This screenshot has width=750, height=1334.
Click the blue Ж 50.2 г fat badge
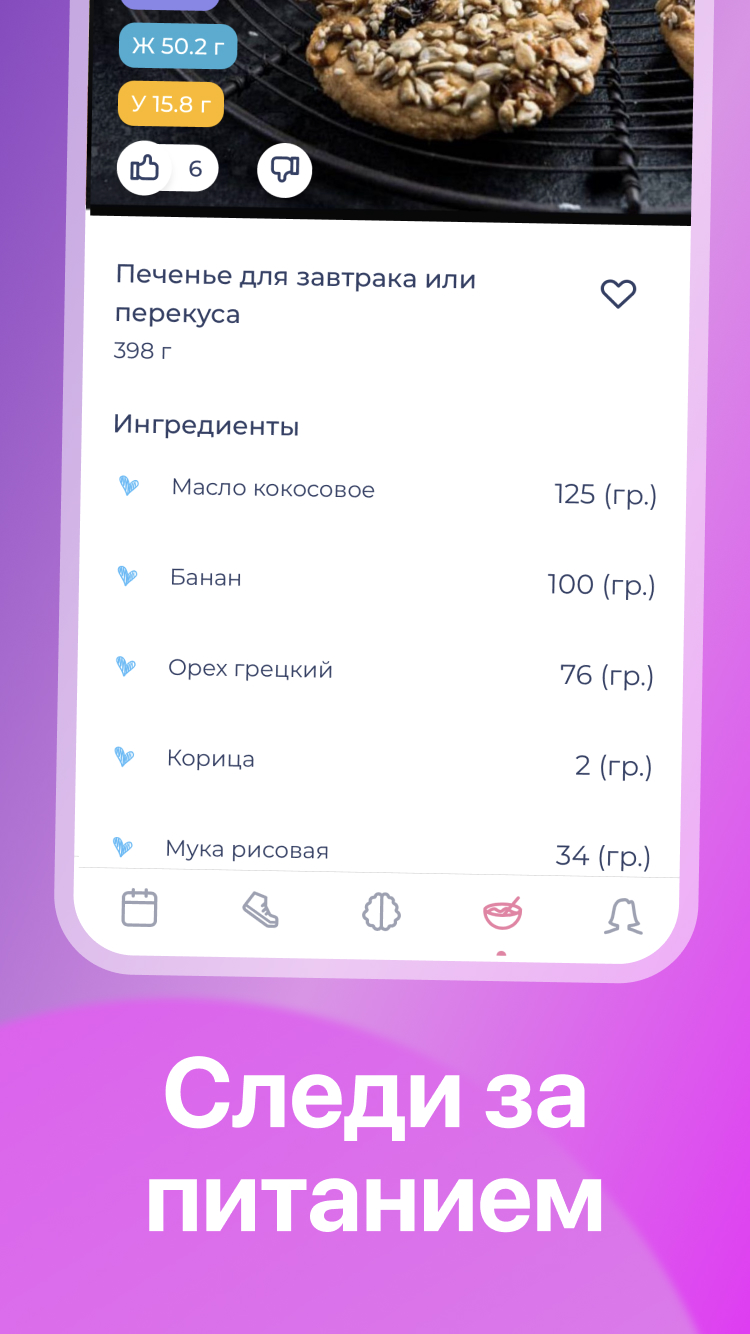[177, 45]
